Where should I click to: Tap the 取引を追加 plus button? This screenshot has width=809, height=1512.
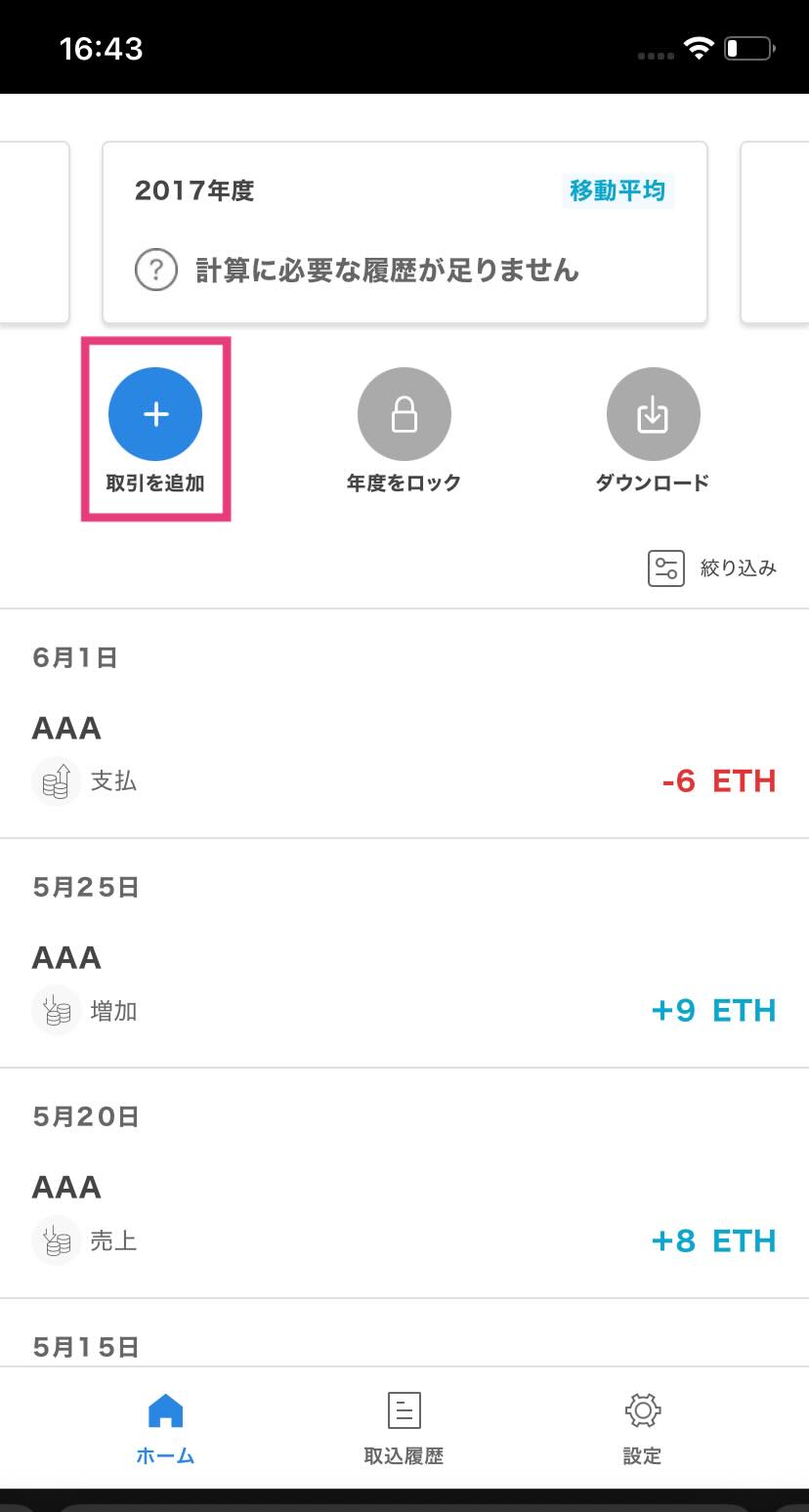tap(155, 414)
